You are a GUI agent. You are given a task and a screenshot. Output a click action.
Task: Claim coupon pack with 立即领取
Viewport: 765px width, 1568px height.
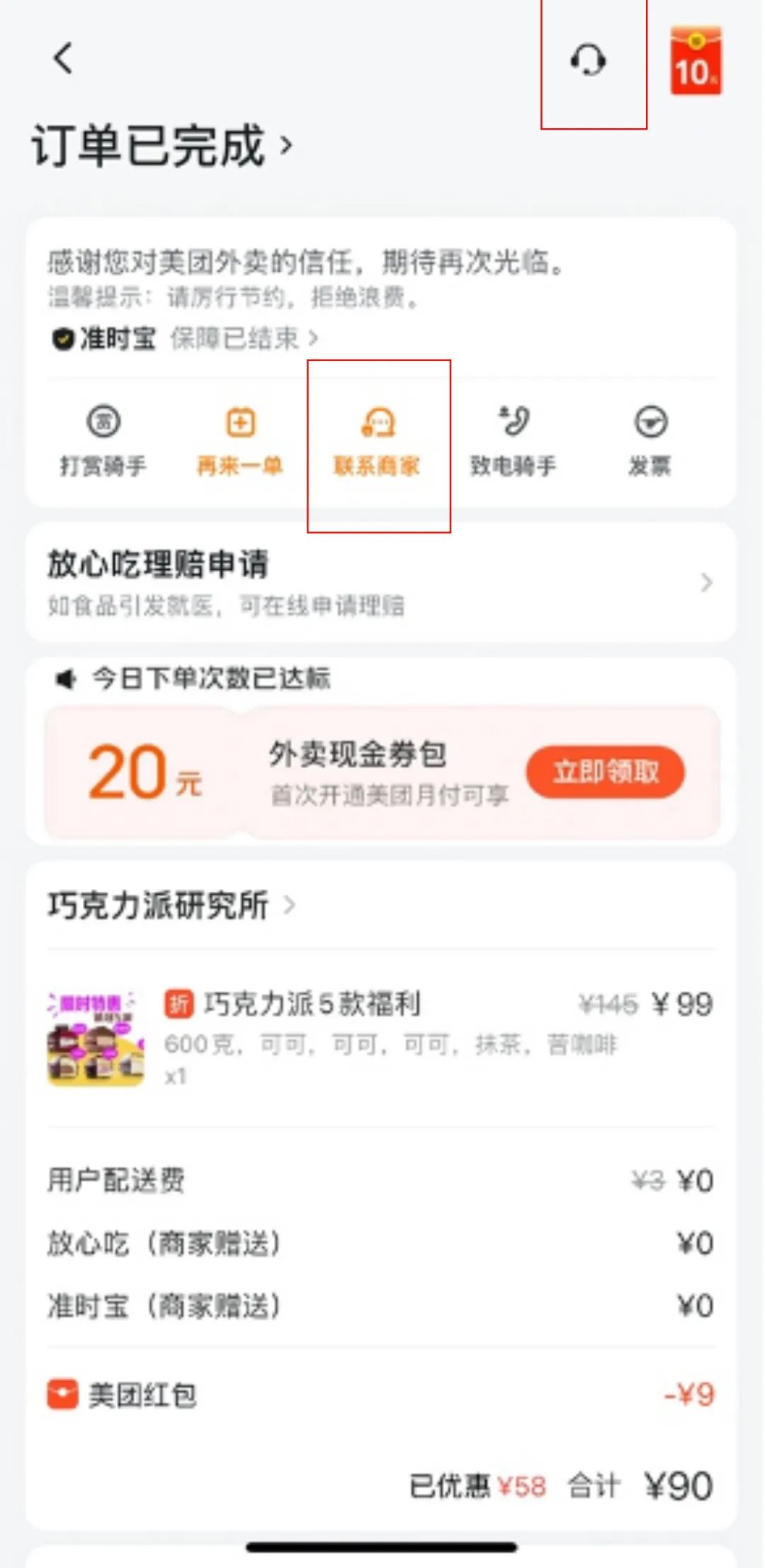pos(606,772)
